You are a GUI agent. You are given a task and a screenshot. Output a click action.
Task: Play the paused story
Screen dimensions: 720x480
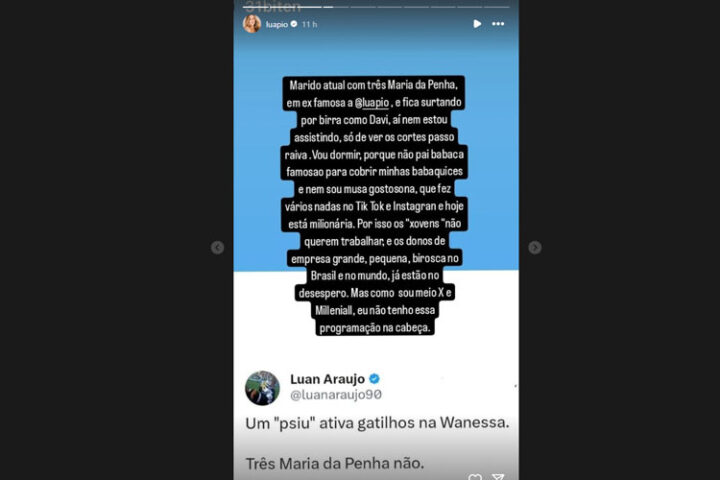pos(476,23)
